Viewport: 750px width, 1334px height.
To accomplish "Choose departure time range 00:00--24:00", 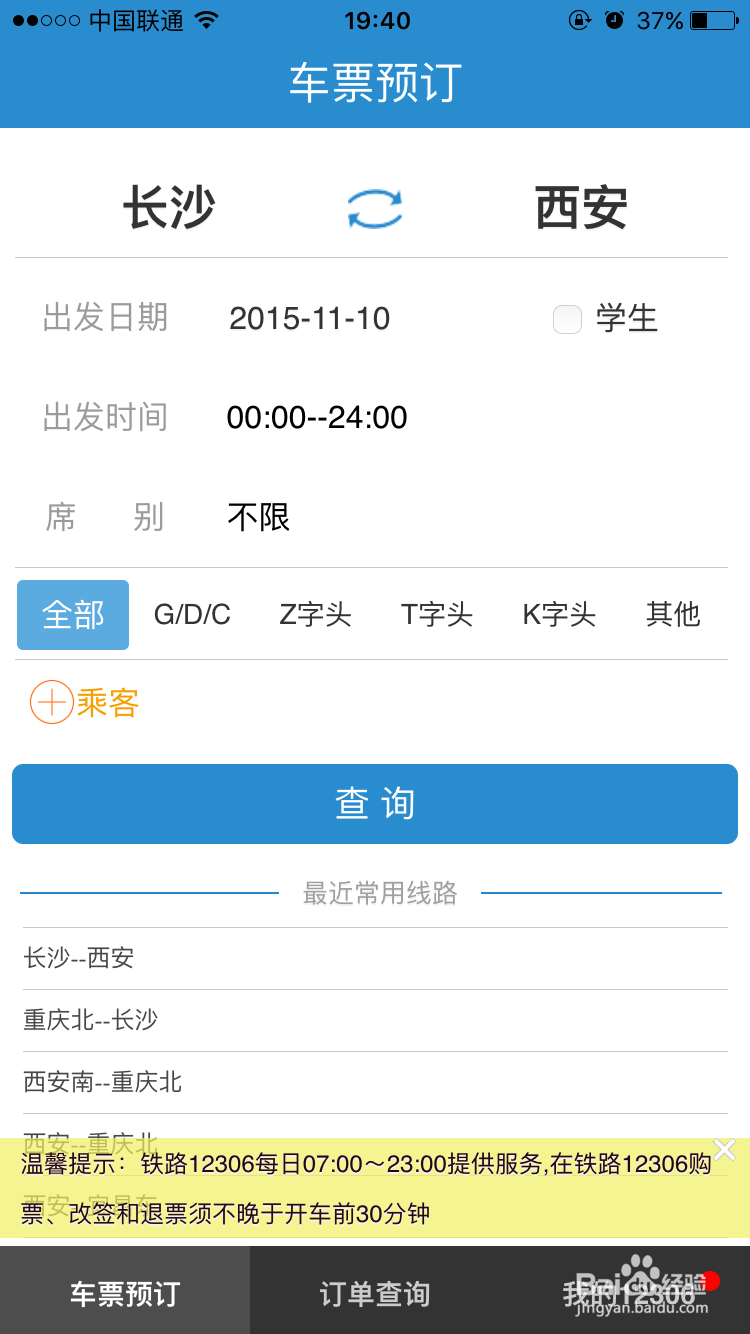I will coord(317,417).
